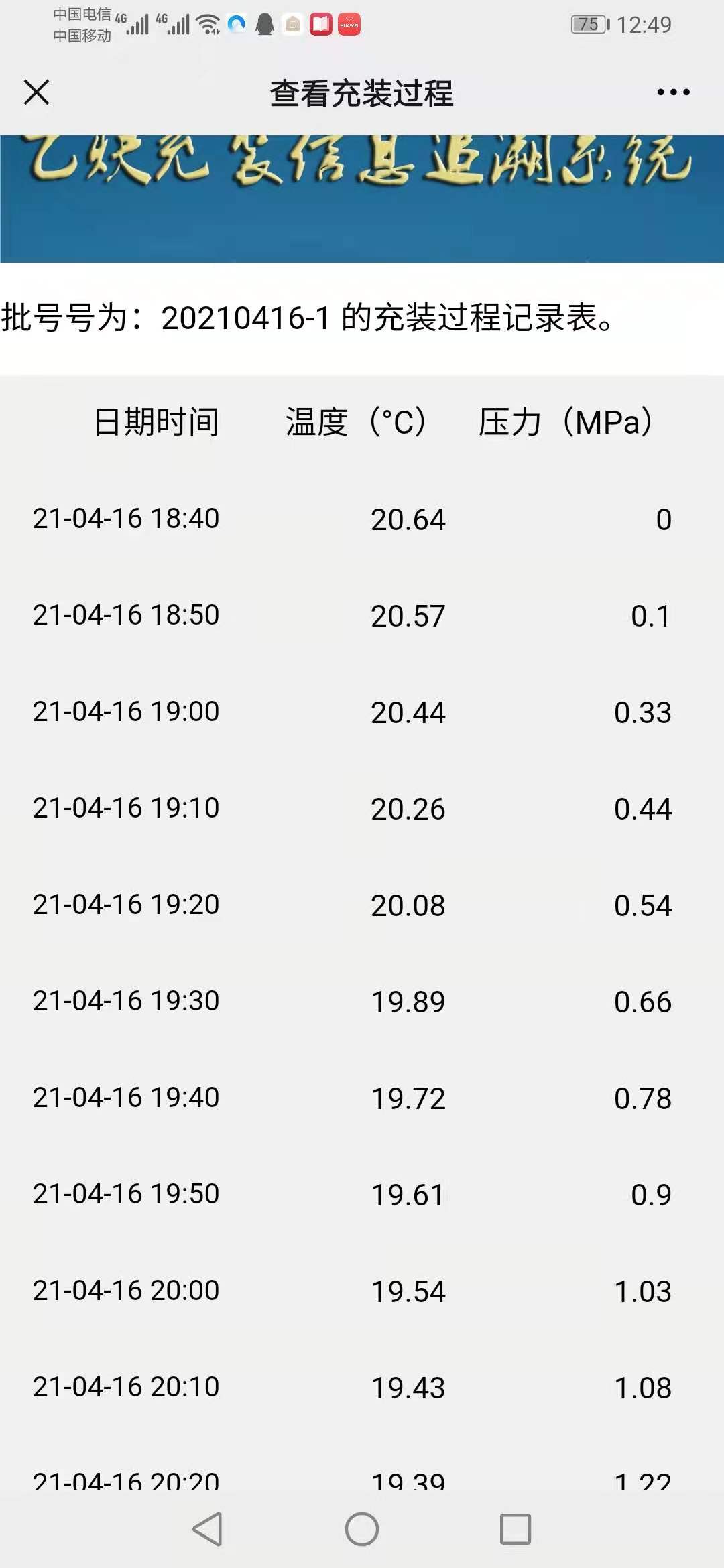724x1568 pixels.
Task: Open the recent apps view
Action: 516,1529
